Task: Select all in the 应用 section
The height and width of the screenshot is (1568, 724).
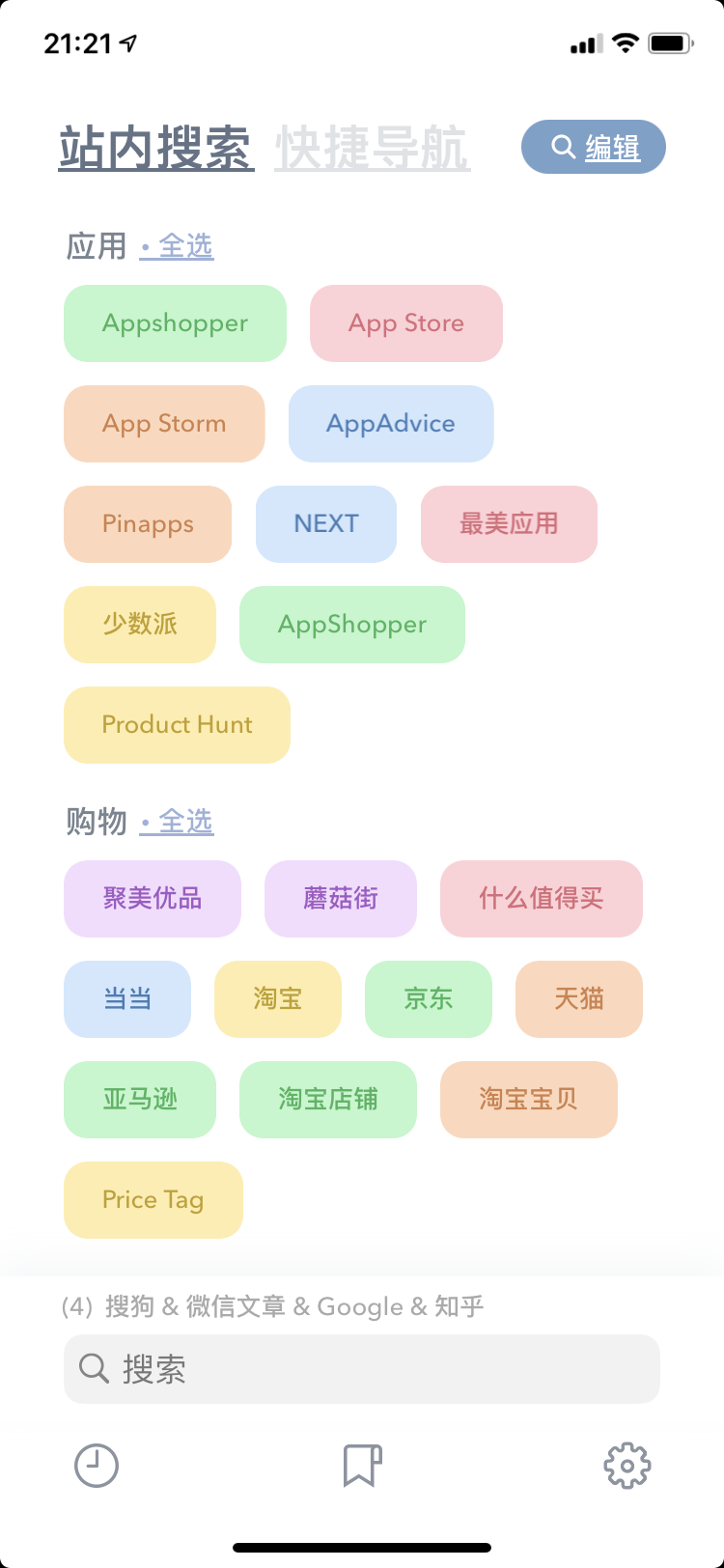Action: pyautogui.click(x=177, y=247)
